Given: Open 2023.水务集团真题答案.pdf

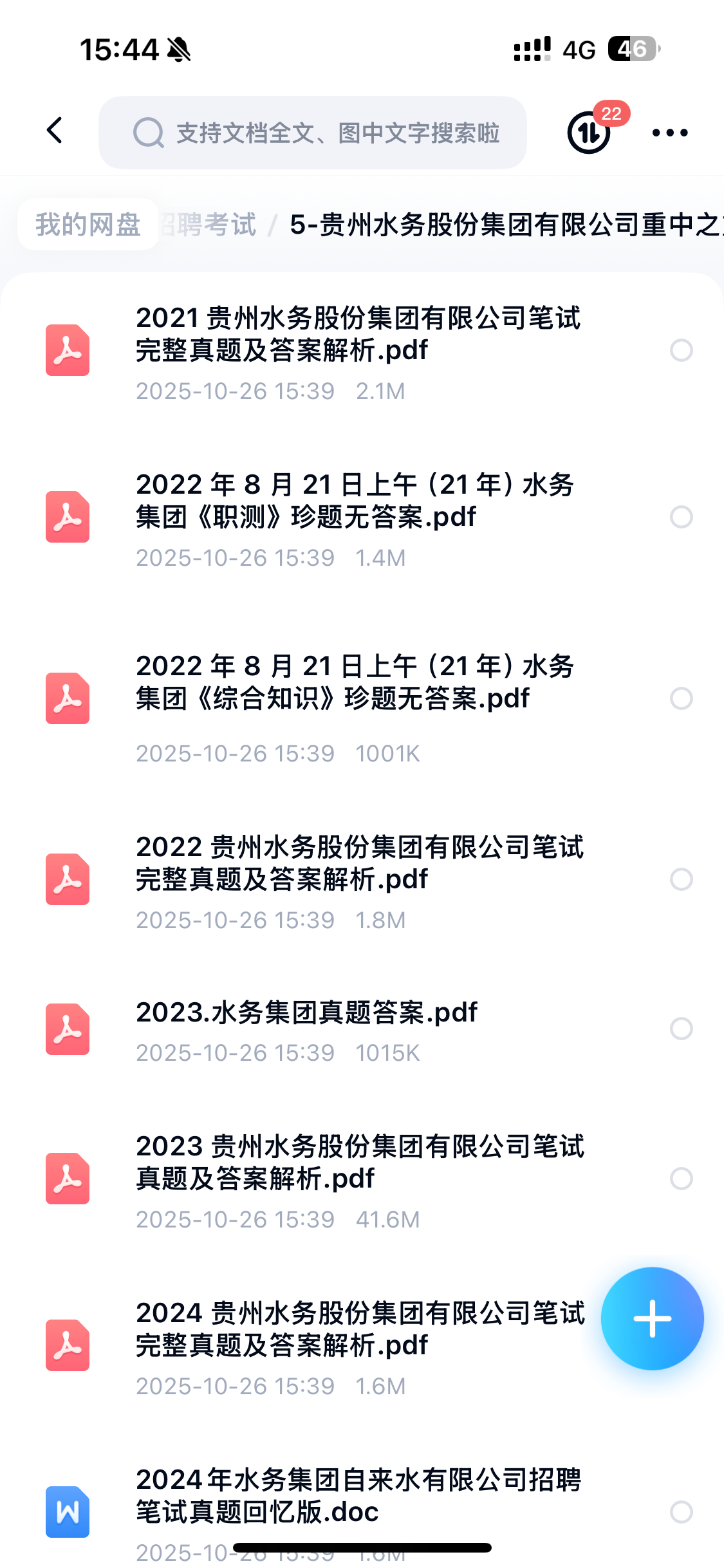Looking at the screenshot, I should (306, 1013).
